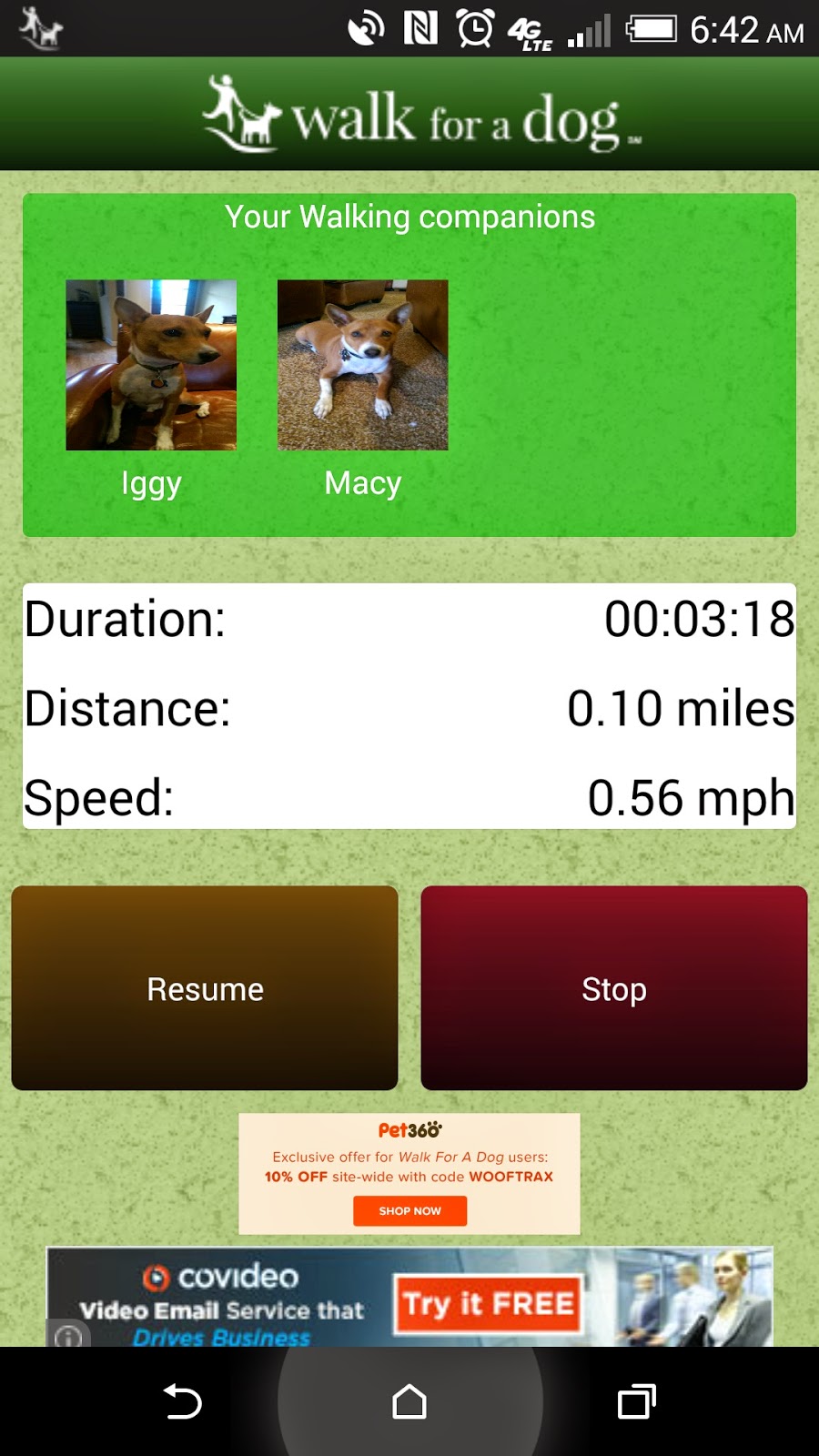Image resolution: width=819 pixels, height=1456 pixels.
Task: Tap Try it FREE in the Covideo ad
Action: pyautogui.click(x=488, y=1303)
